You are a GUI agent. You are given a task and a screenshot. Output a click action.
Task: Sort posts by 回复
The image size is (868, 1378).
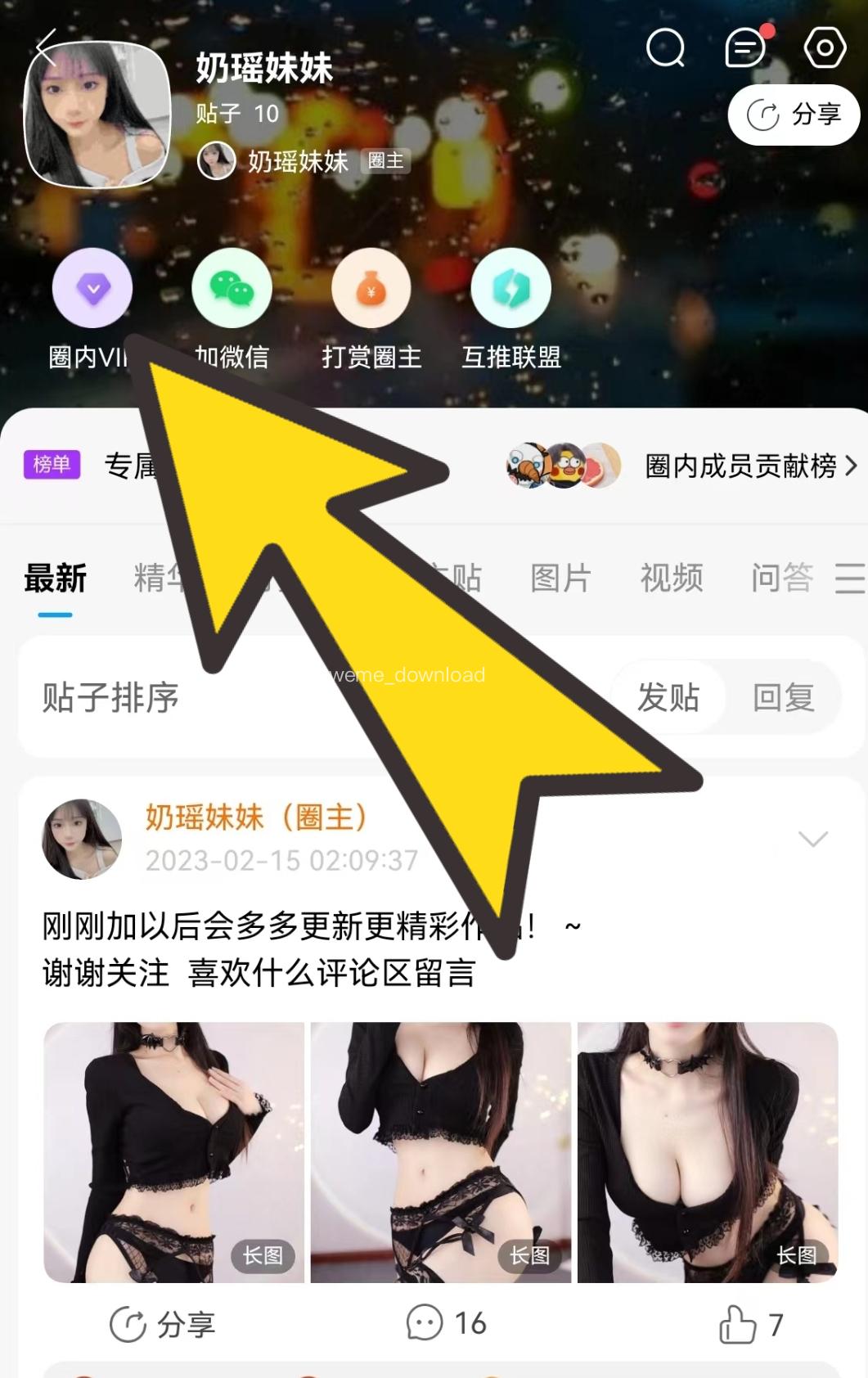tap(783, 698)
